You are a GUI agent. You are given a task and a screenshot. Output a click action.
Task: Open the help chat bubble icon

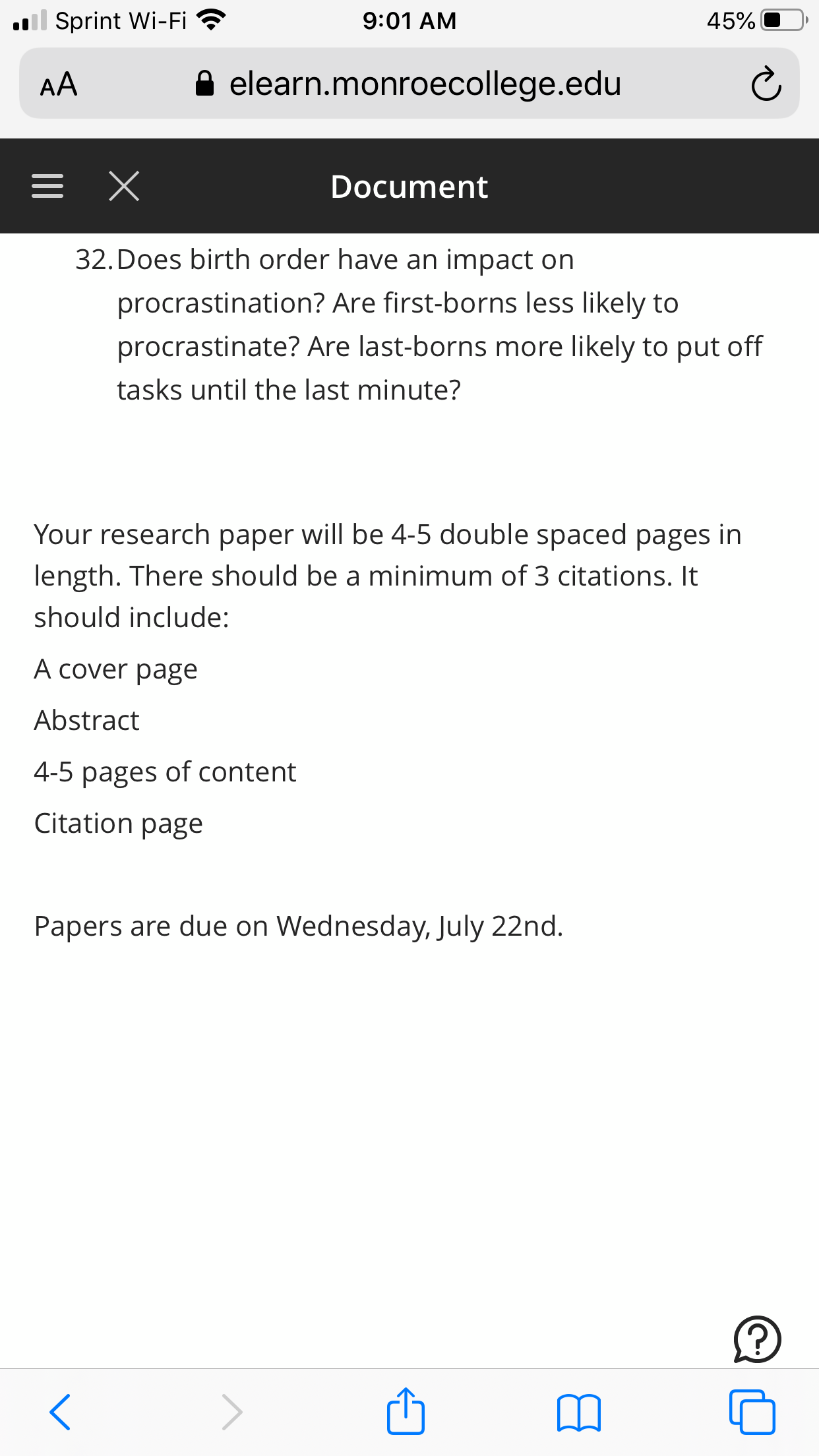pyautogui.click(x=757, y=1339)
